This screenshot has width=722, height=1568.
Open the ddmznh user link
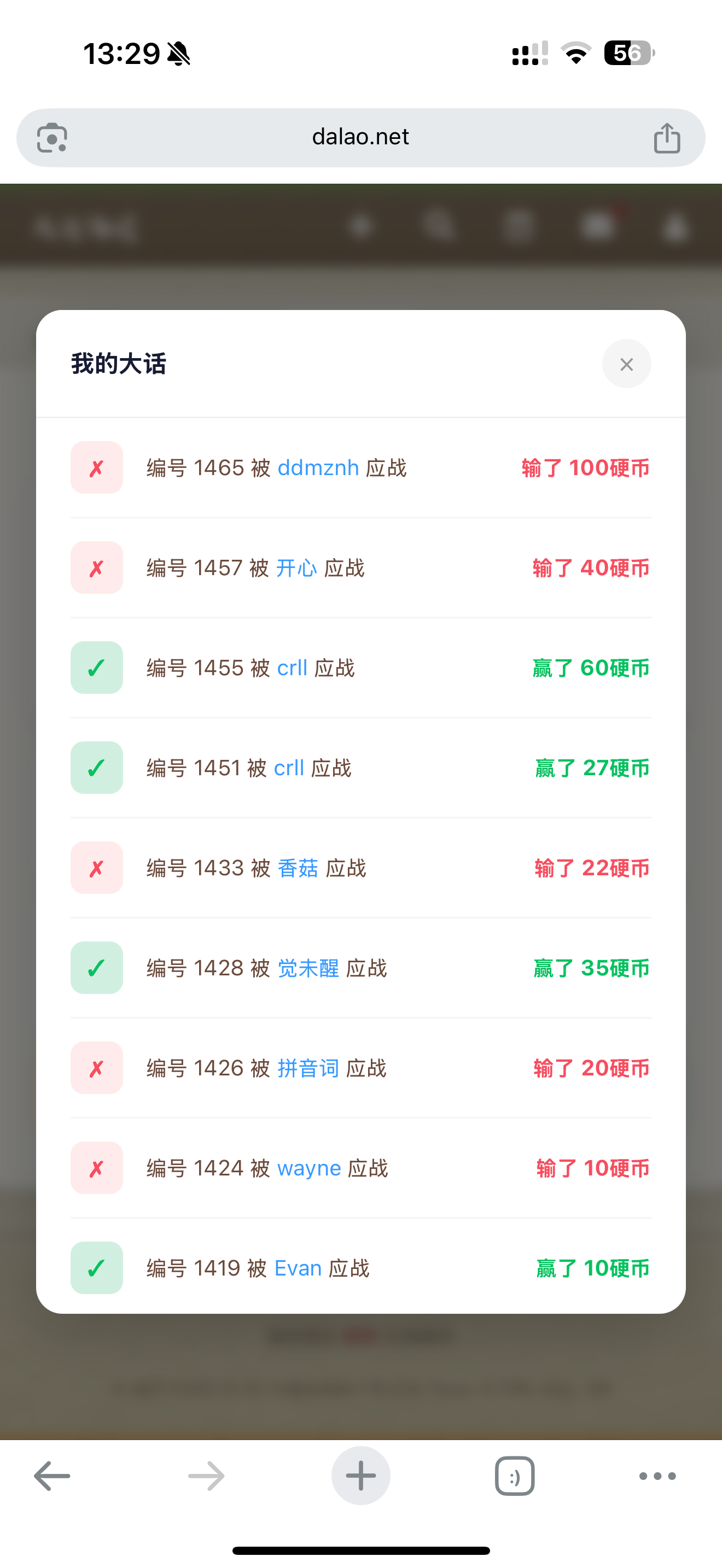tap(318, 467)
